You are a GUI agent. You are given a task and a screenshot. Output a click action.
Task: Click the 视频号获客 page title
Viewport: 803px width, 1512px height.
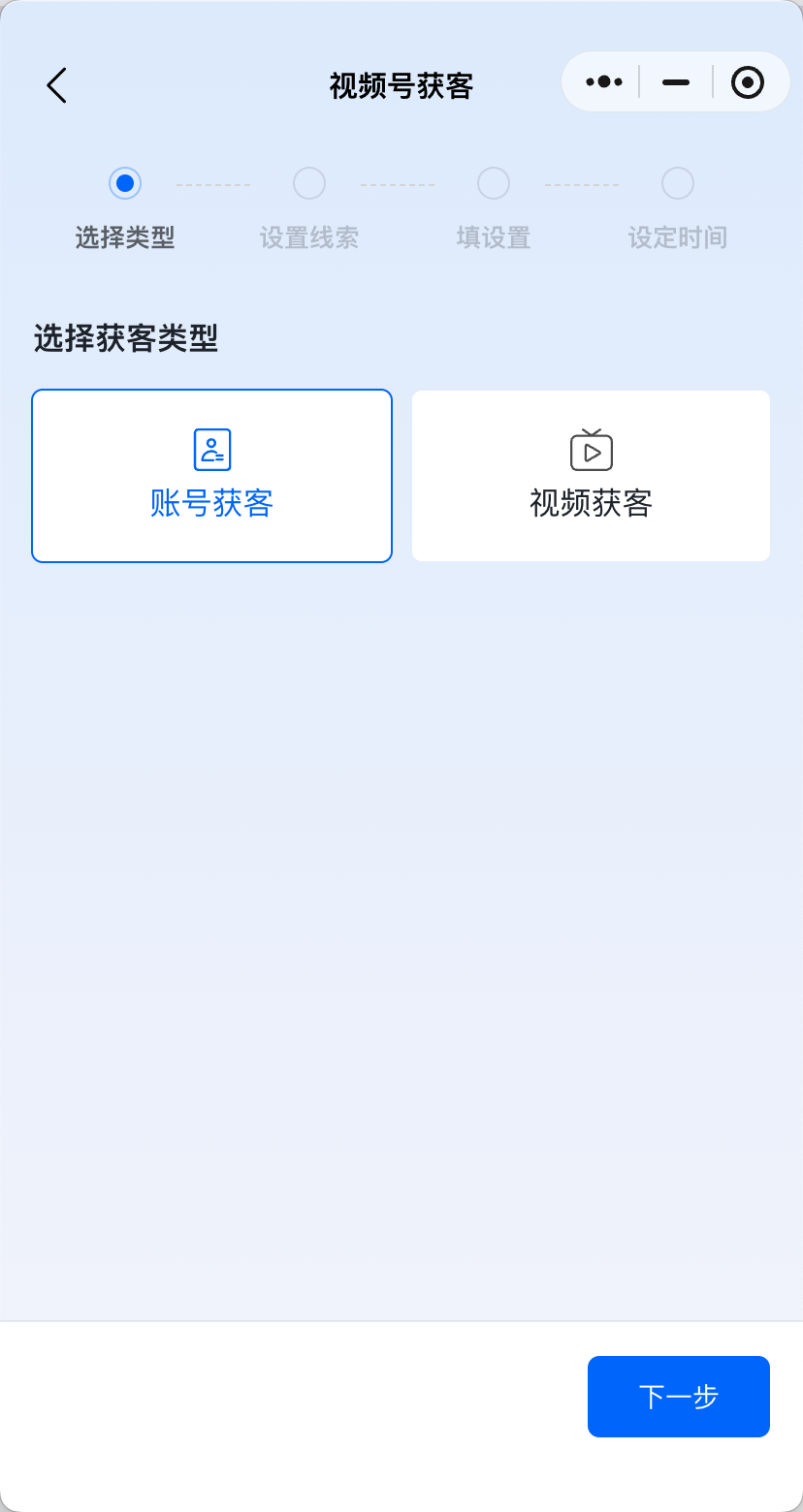(x=401, y=85)
